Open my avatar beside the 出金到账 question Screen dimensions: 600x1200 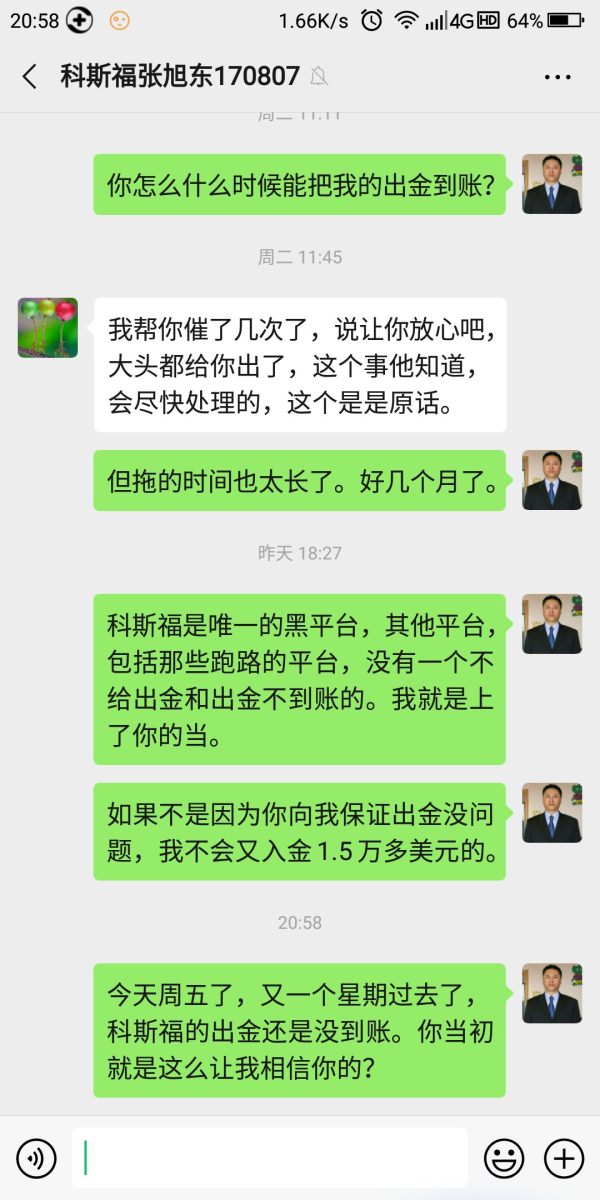[x=552, y=184]
